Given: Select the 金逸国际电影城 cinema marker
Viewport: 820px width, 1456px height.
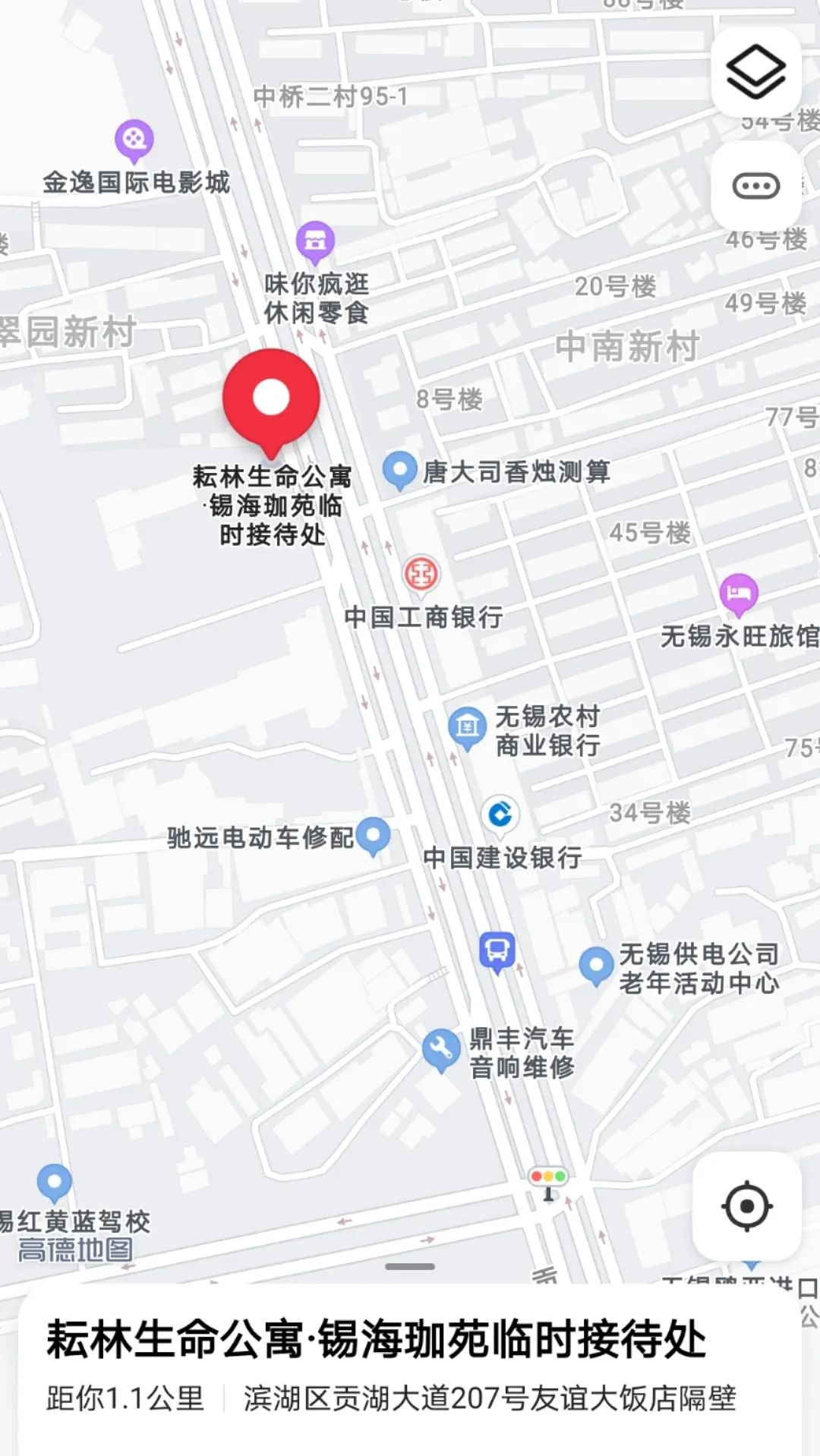Looking at the screenshot, I should tap(134, 140).
